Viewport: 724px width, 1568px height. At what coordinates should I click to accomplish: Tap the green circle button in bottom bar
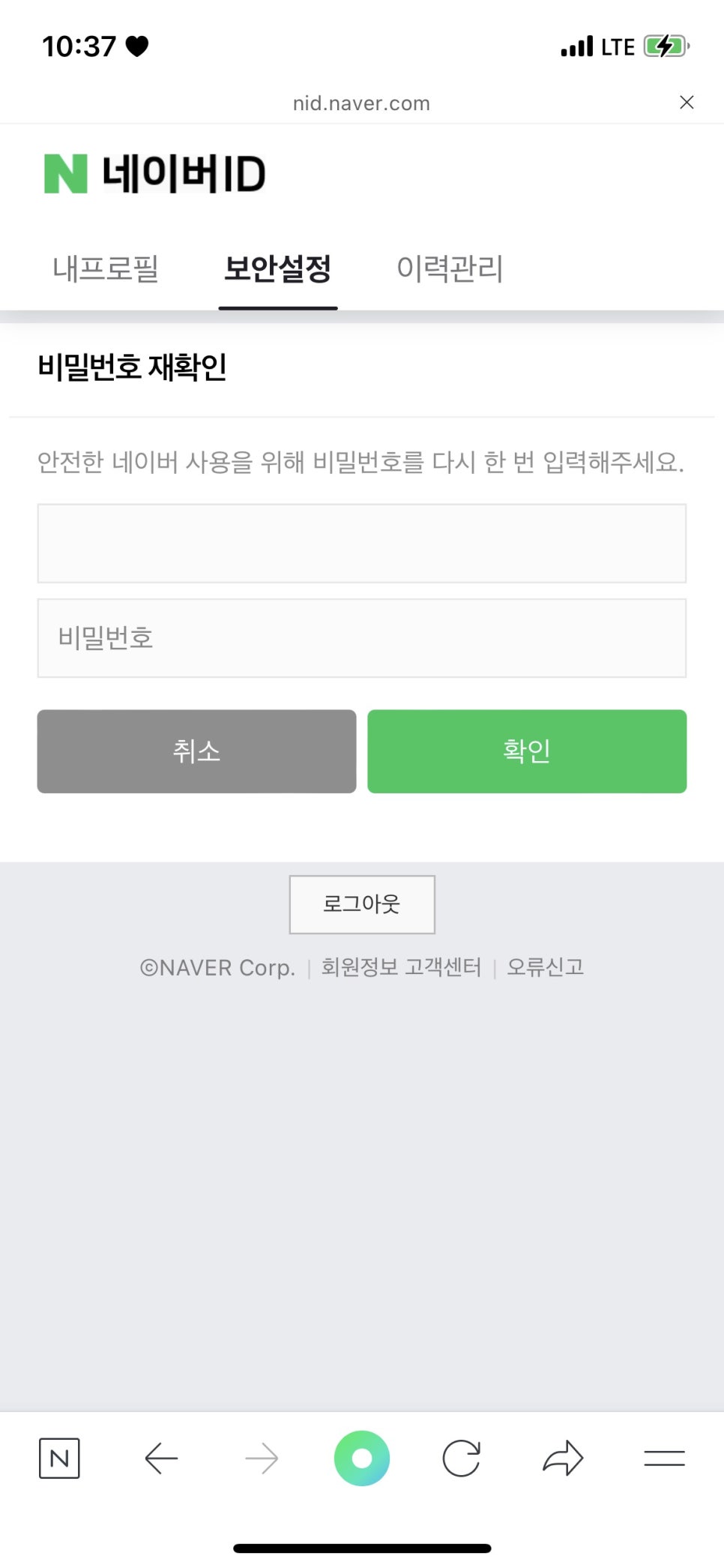coord(362,1459)
